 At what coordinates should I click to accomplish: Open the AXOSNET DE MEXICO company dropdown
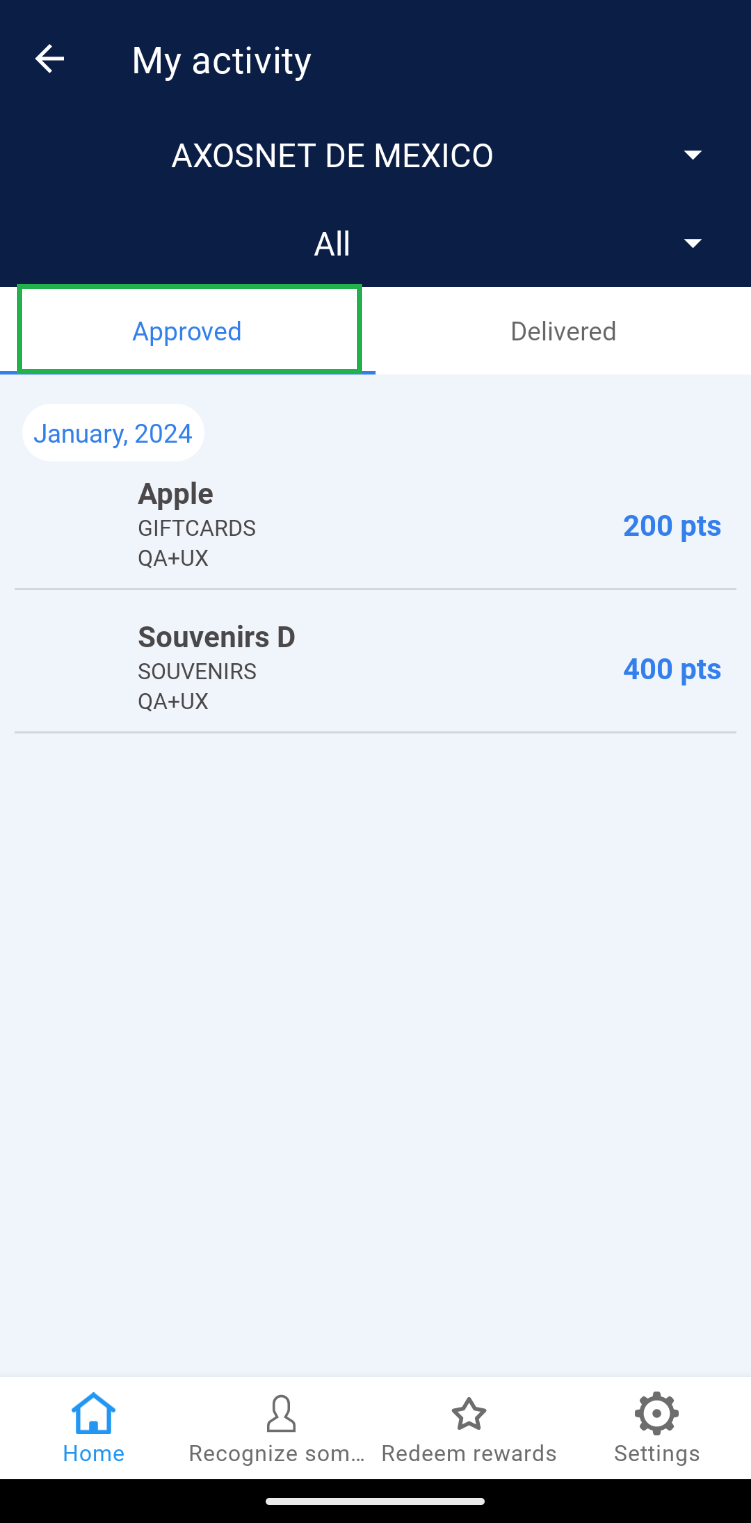[375, 156]
